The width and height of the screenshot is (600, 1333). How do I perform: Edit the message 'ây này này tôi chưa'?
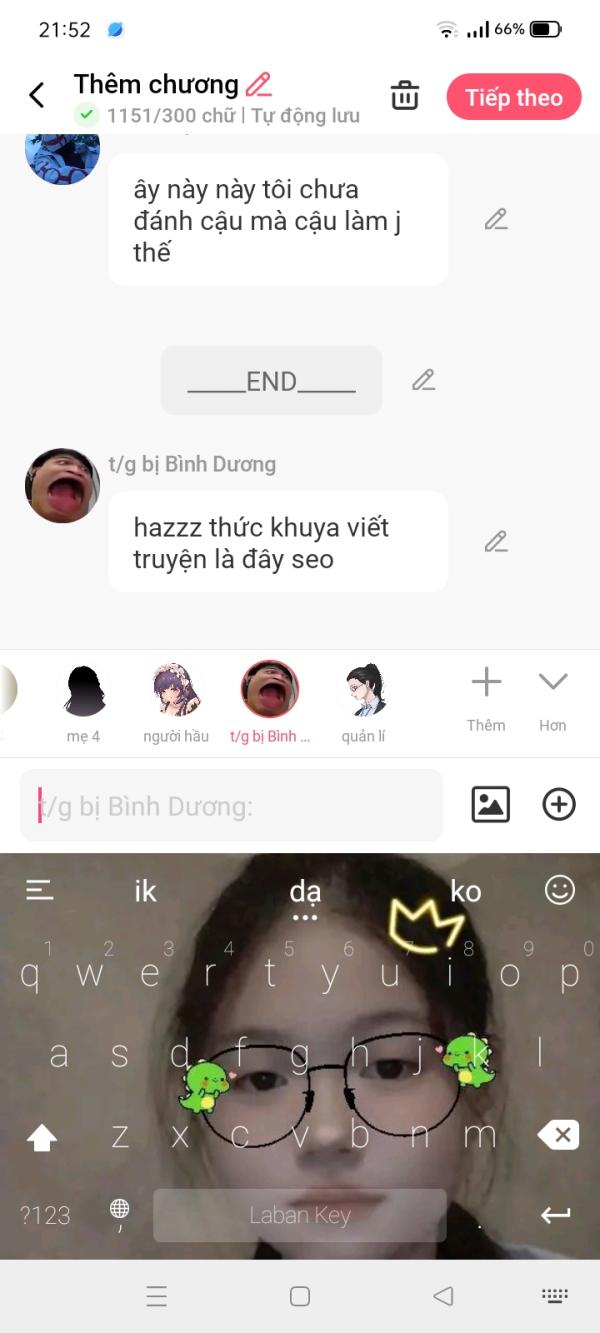click(x=496, y=220)
